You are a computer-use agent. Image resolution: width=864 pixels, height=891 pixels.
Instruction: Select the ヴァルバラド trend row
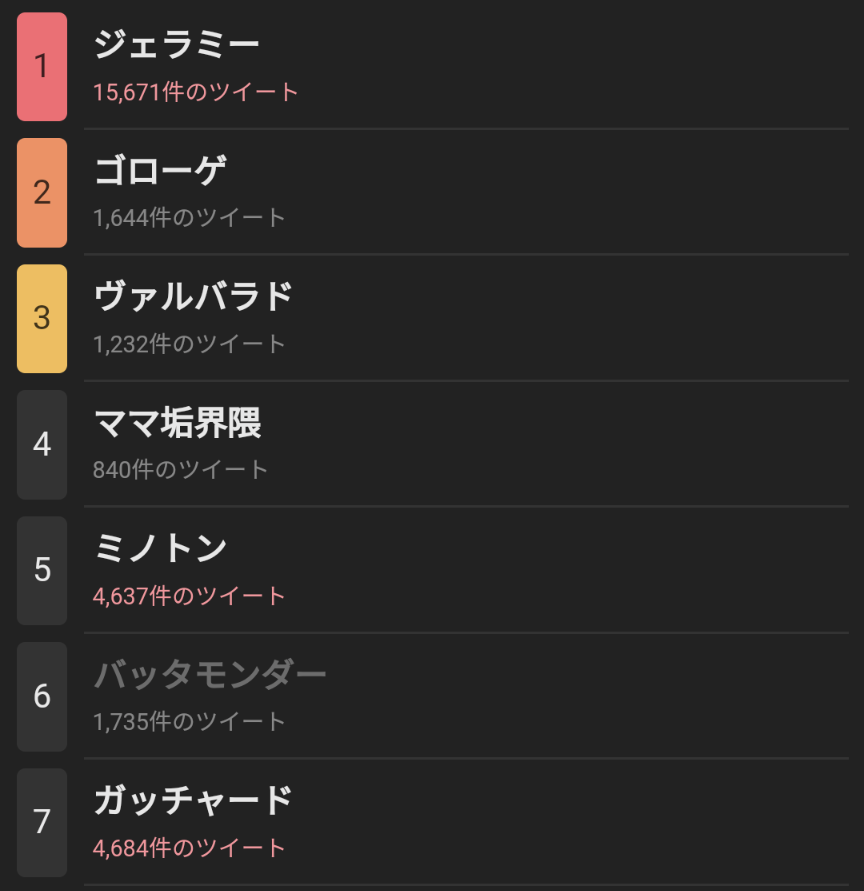tap(193, 298)
